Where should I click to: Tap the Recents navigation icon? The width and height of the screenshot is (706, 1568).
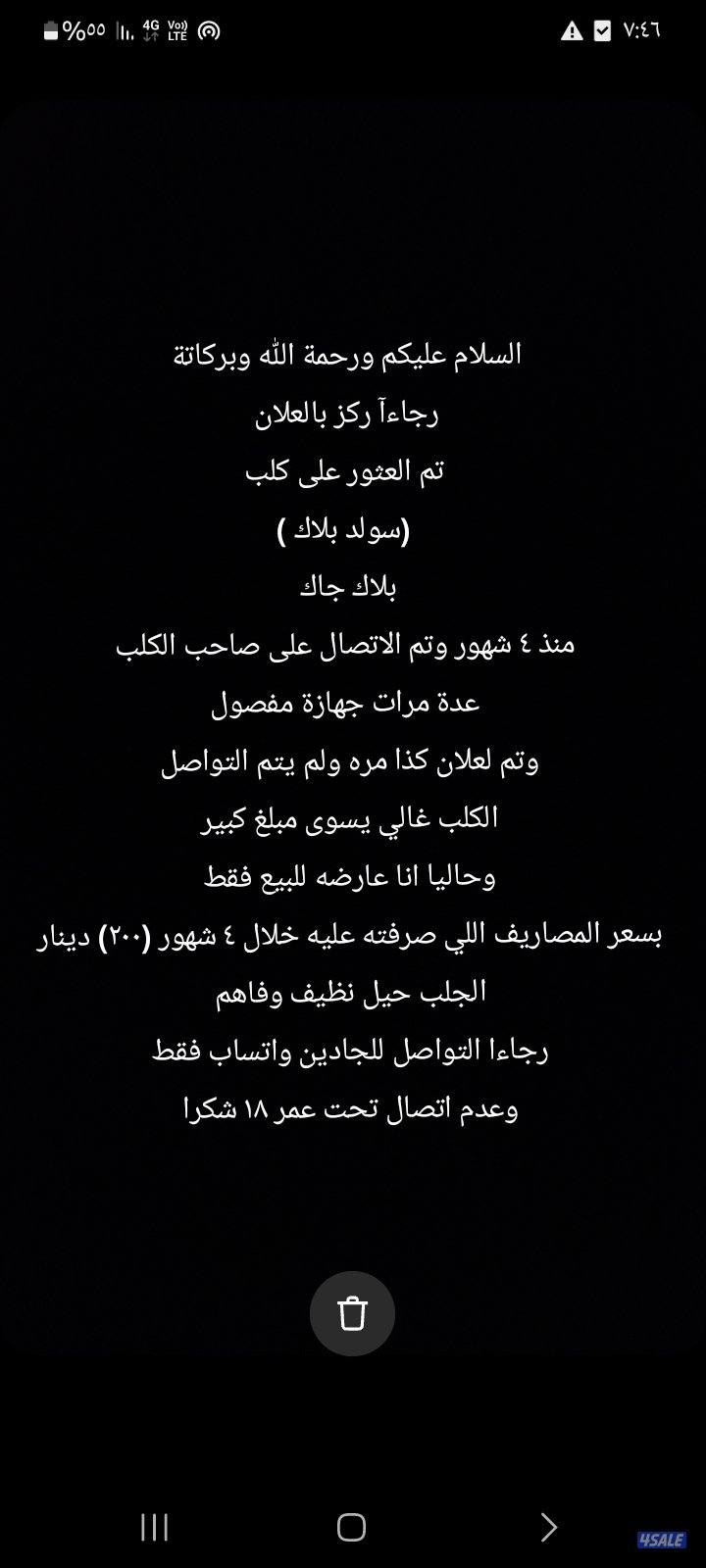(154, 1527)
